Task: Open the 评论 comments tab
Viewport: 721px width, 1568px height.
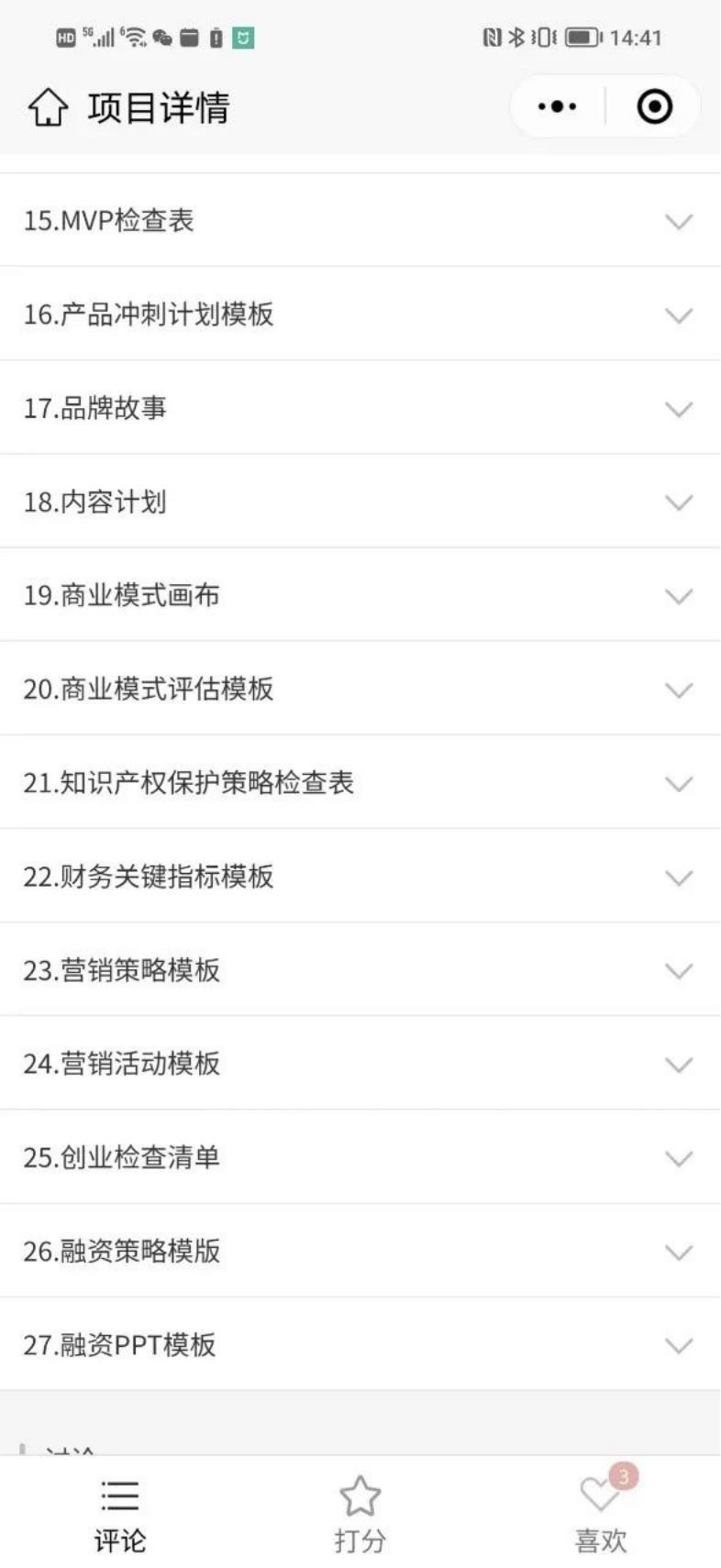Action: tap(120, 1515)
